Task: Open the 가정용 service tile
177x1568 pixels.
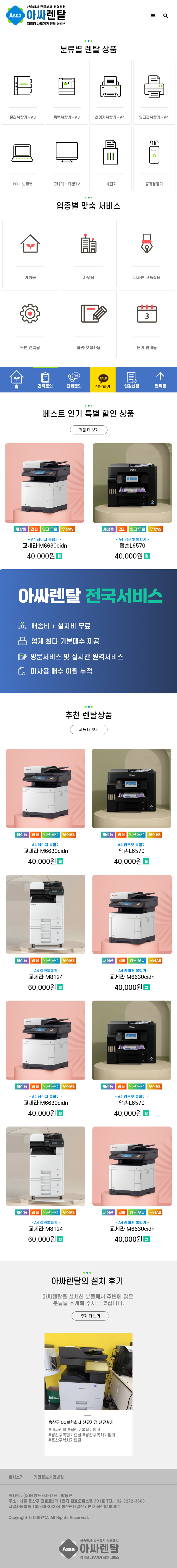Action: (30, 253)
